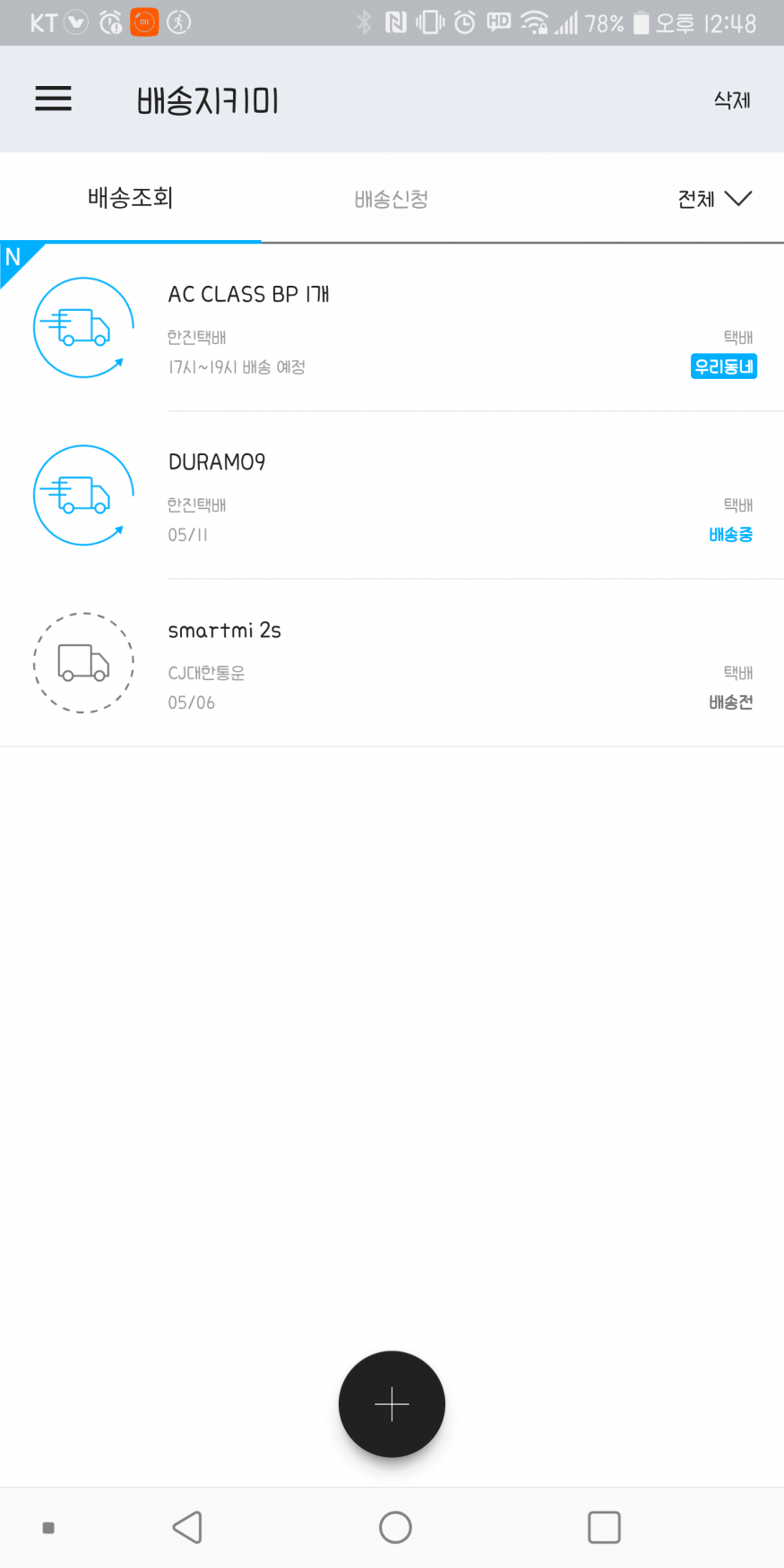Open the AC CLASS BP delivery entry
This screenshot has width=784, height=1568.
click(392, 328)
